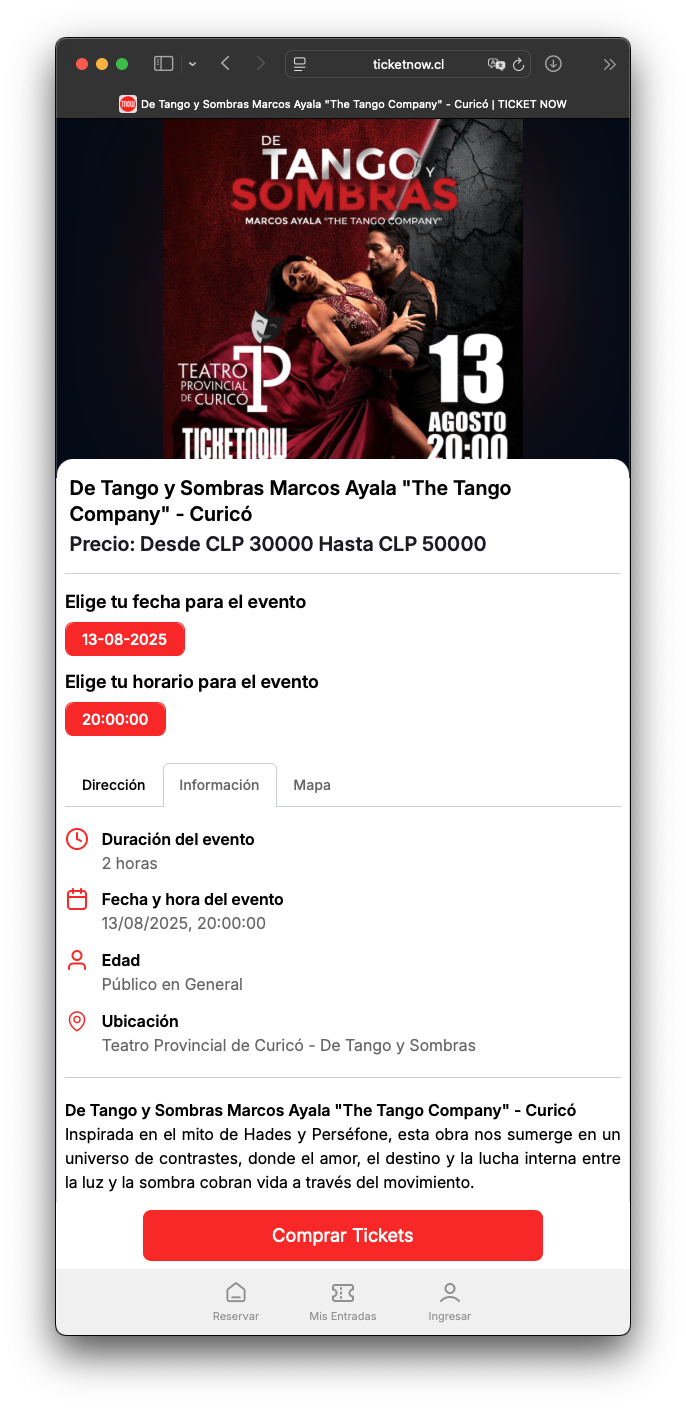Open Mis Entradas
686x1409 pixels.
pyautogui.click(x=343, y=1301)
